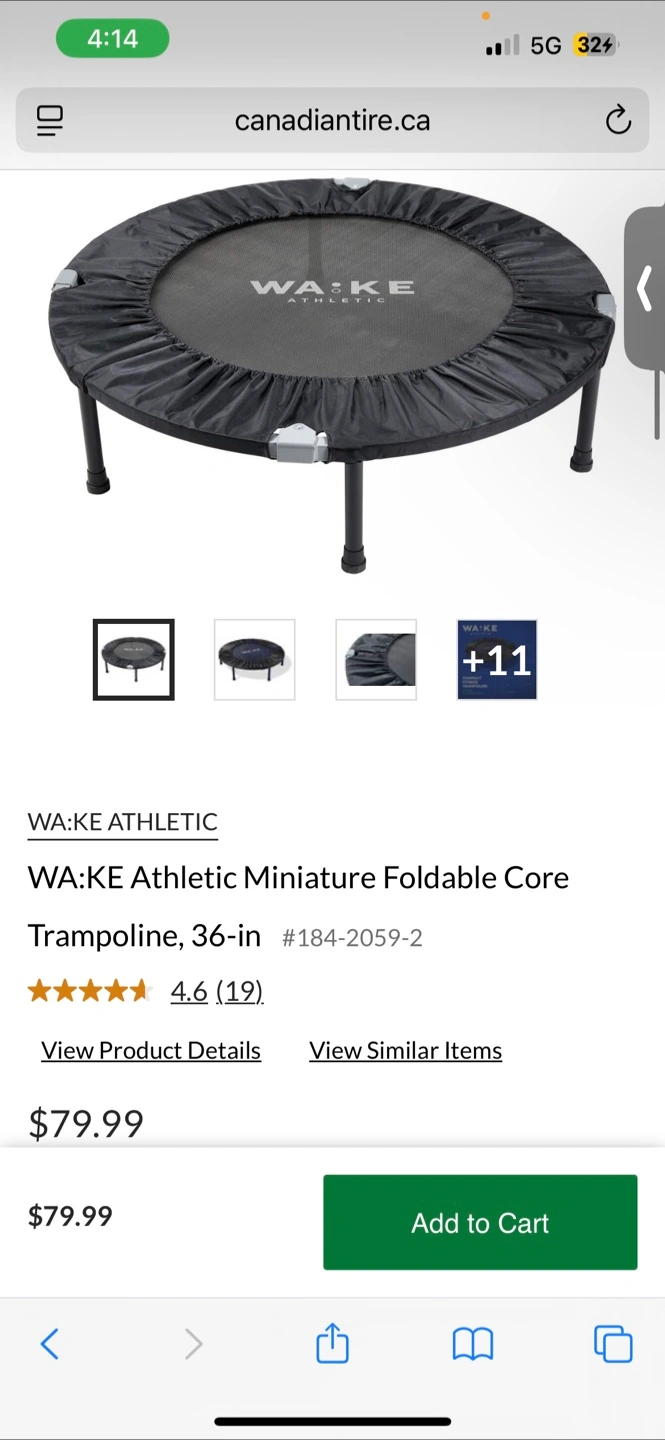
Task: Open the WA:KE ATHLETIC brand link
Action: click(122, 822)
